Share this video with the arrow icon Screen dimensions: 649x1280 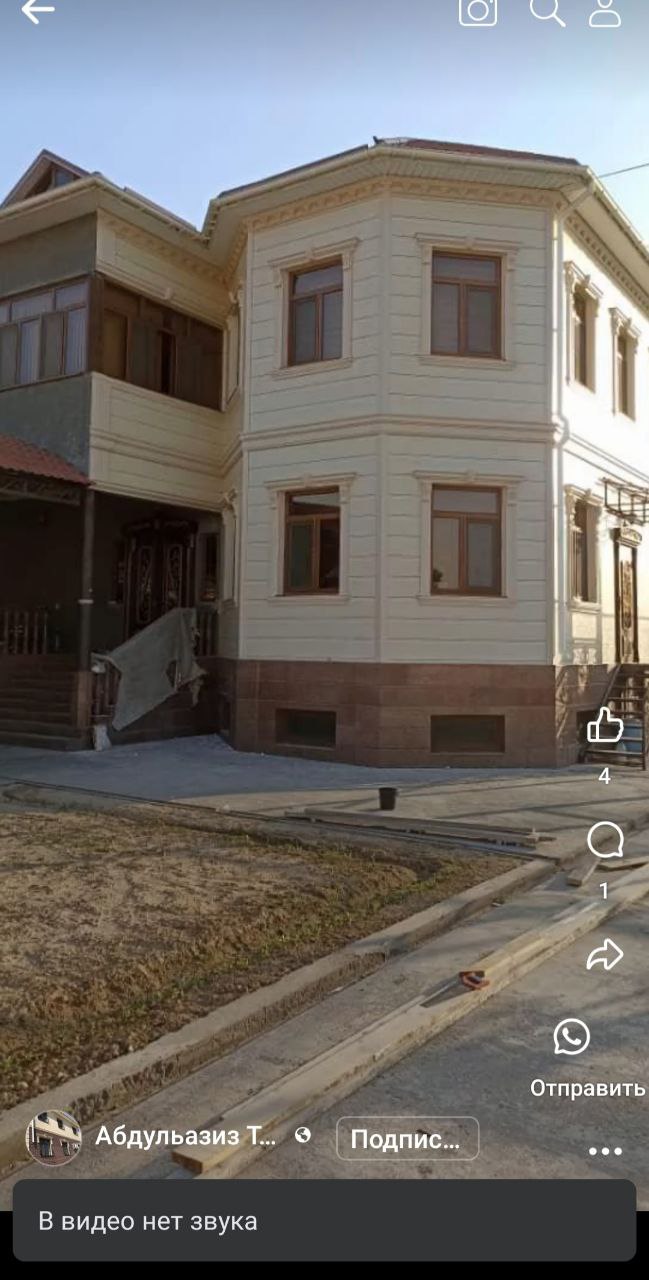605,955
